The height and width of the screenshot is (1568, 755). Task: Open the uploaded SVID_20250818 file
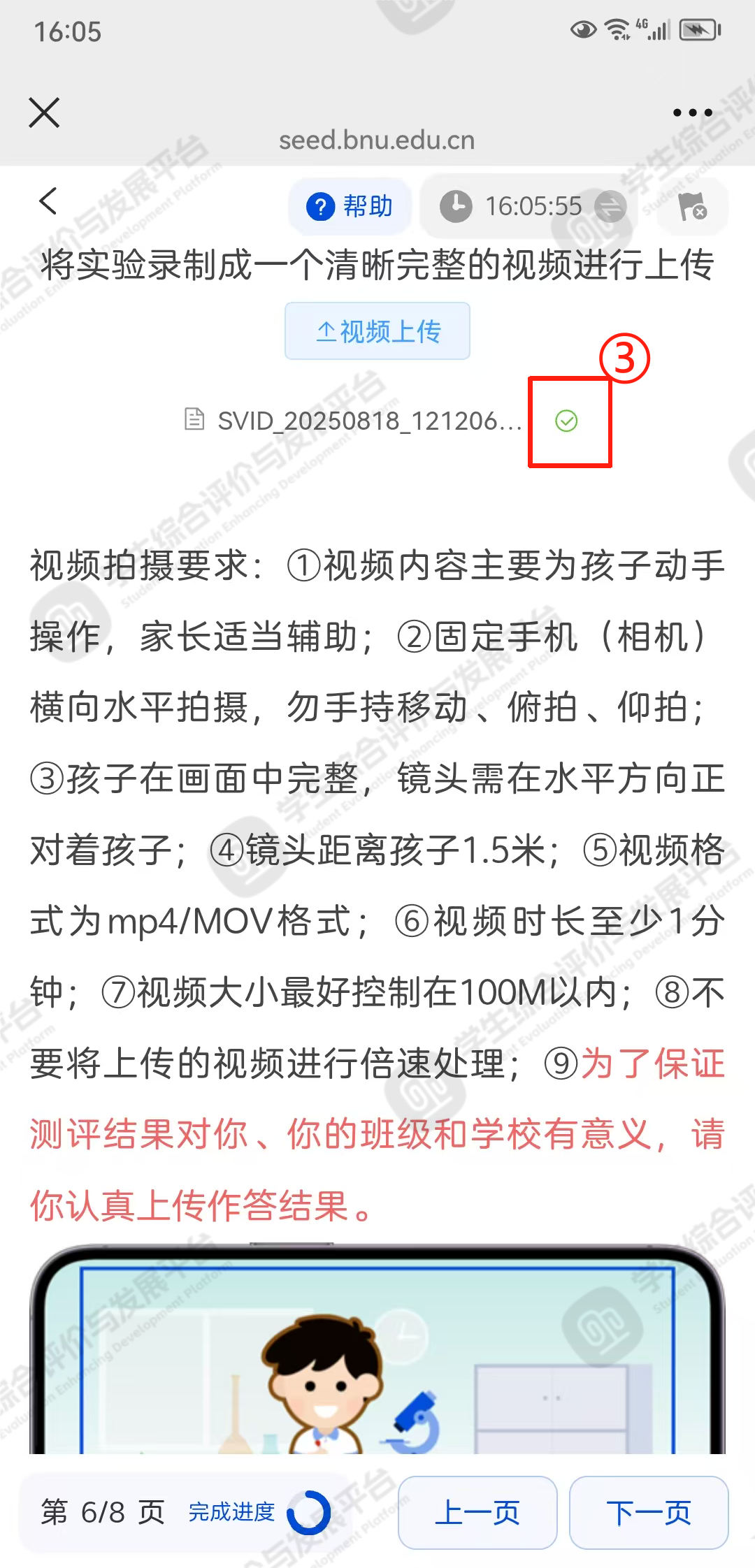(x=368, y=421)
